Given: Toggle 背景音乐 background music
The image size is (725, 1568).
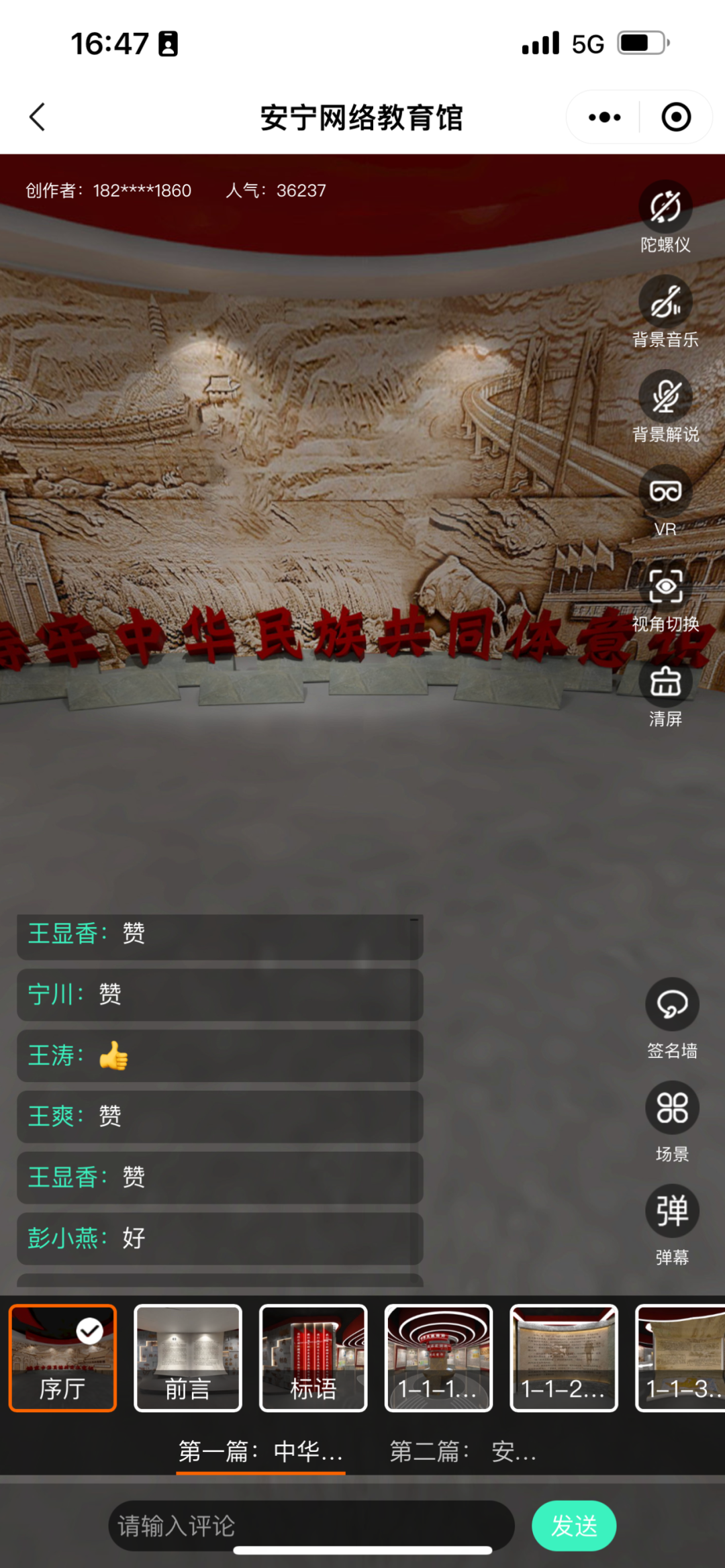Looking at the screenshot, I should (x=665, y=311).
